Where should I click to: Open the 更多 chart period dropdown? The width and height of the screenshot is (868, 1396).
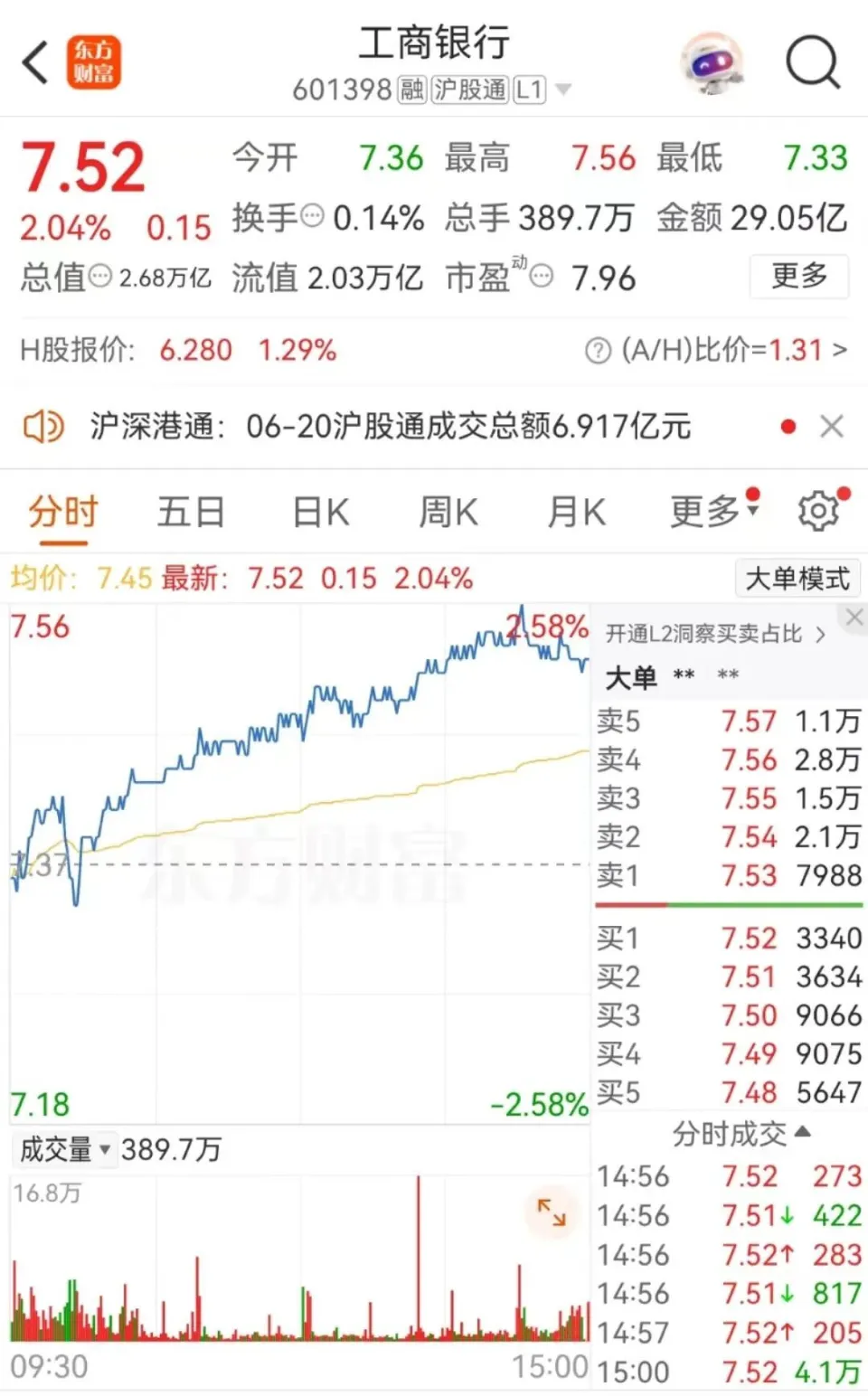click(x=714, y=513)
